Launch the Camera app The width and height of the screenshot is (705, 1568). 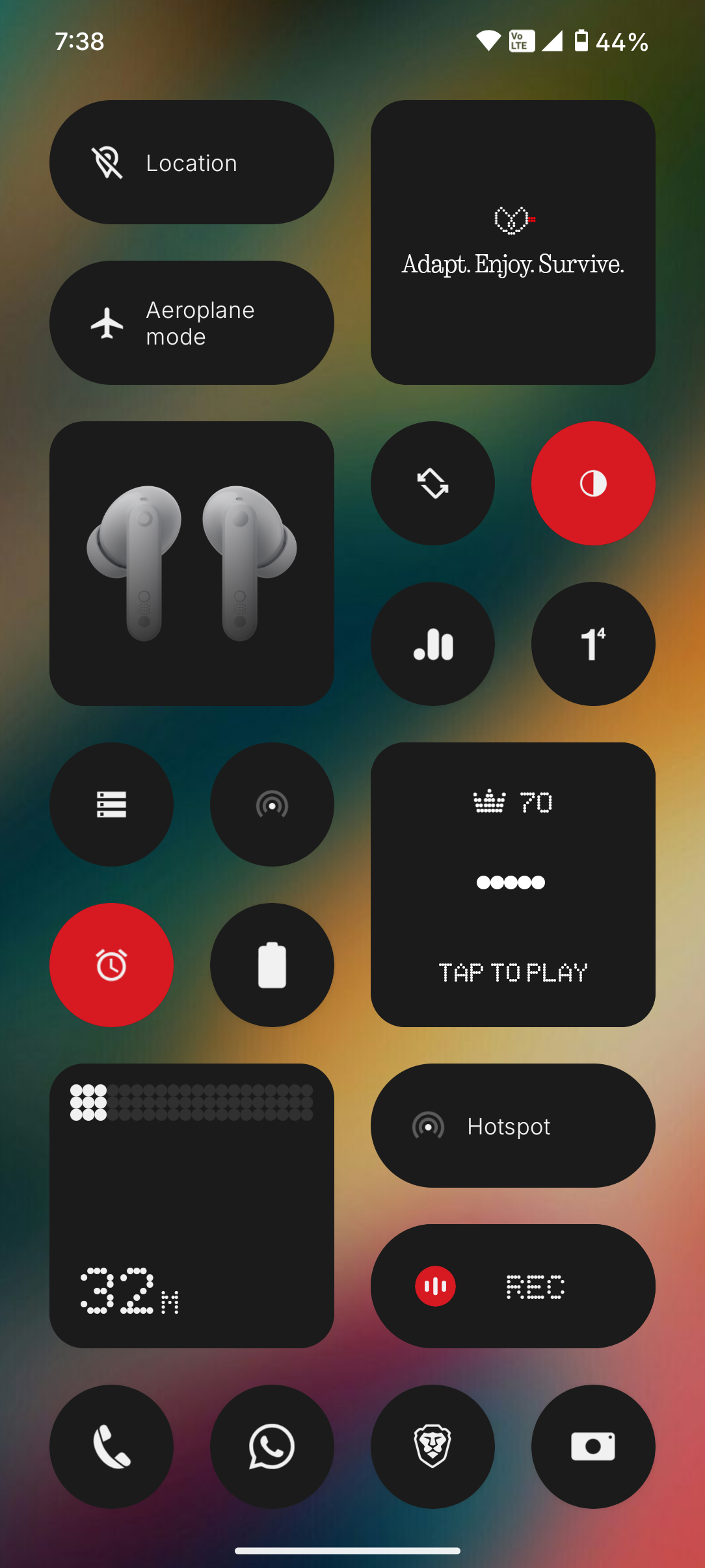[x=592, y=1446]
